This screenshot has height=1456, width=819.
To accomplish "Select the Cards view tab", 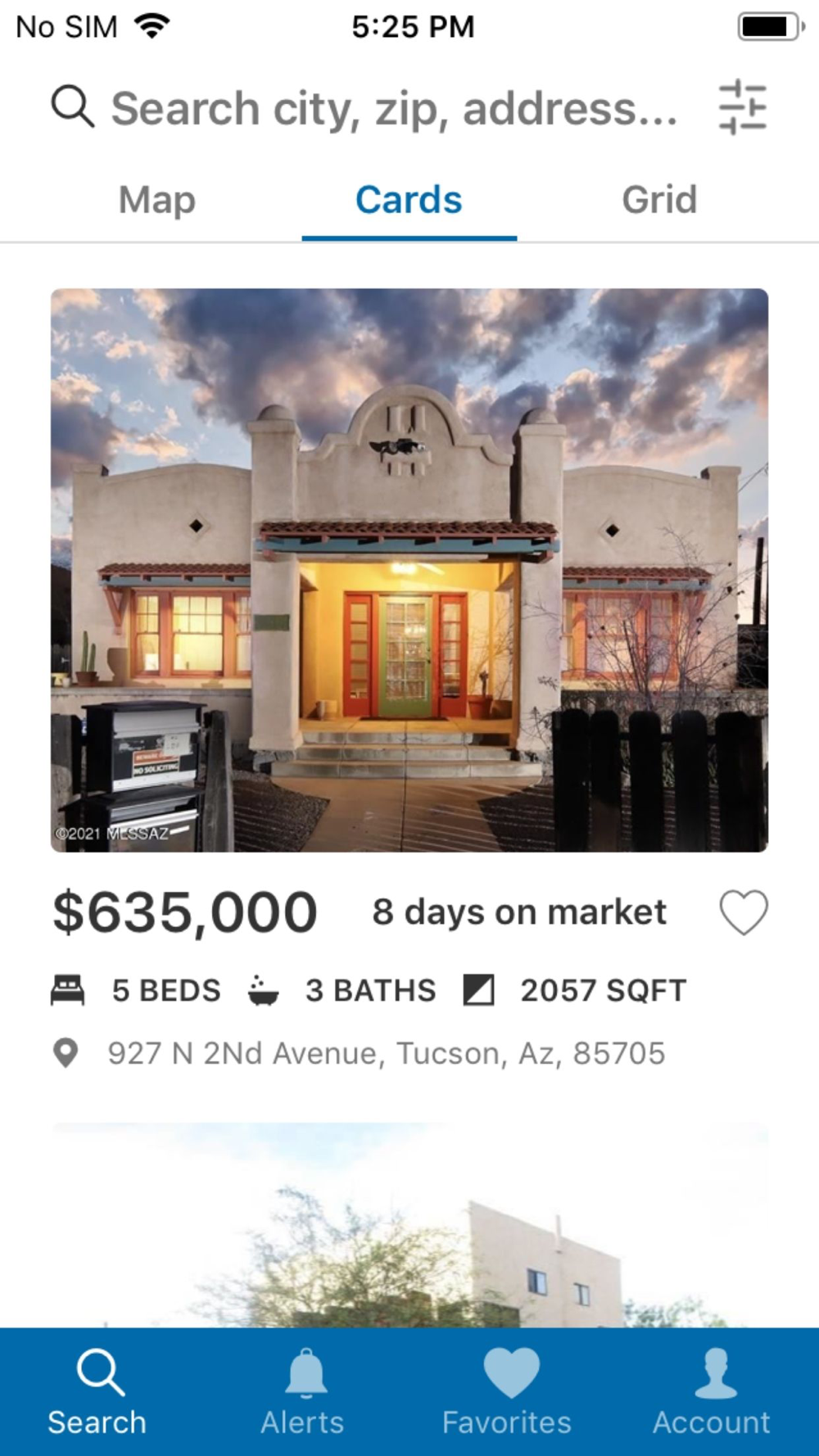I will (409, 200).
